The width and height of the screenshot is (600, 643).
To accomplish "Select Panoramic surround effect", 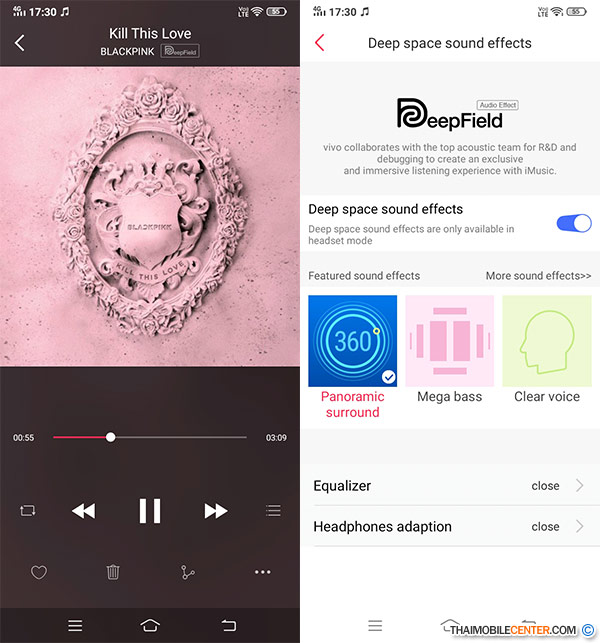I will click(352, 342).
